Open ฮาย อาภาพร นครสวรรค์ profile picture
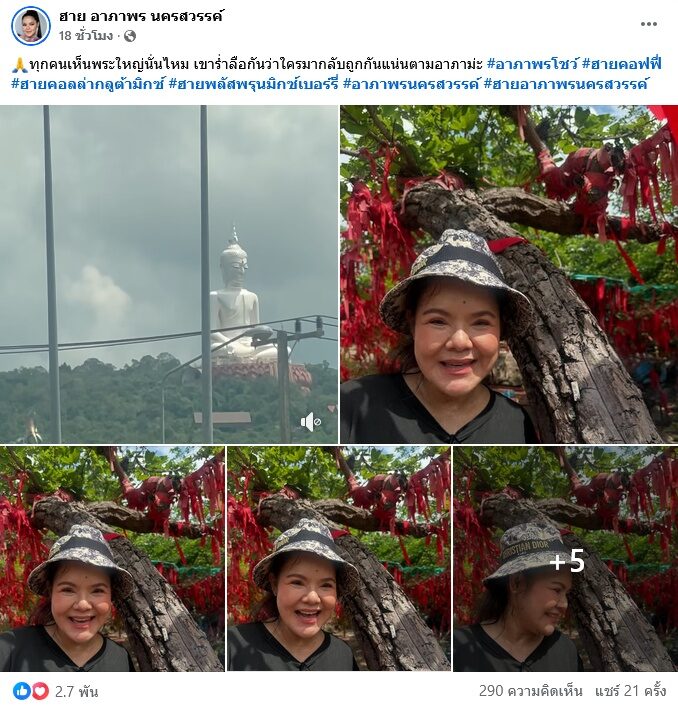Screen dimensions: 678x707 [x=31, y=26]
